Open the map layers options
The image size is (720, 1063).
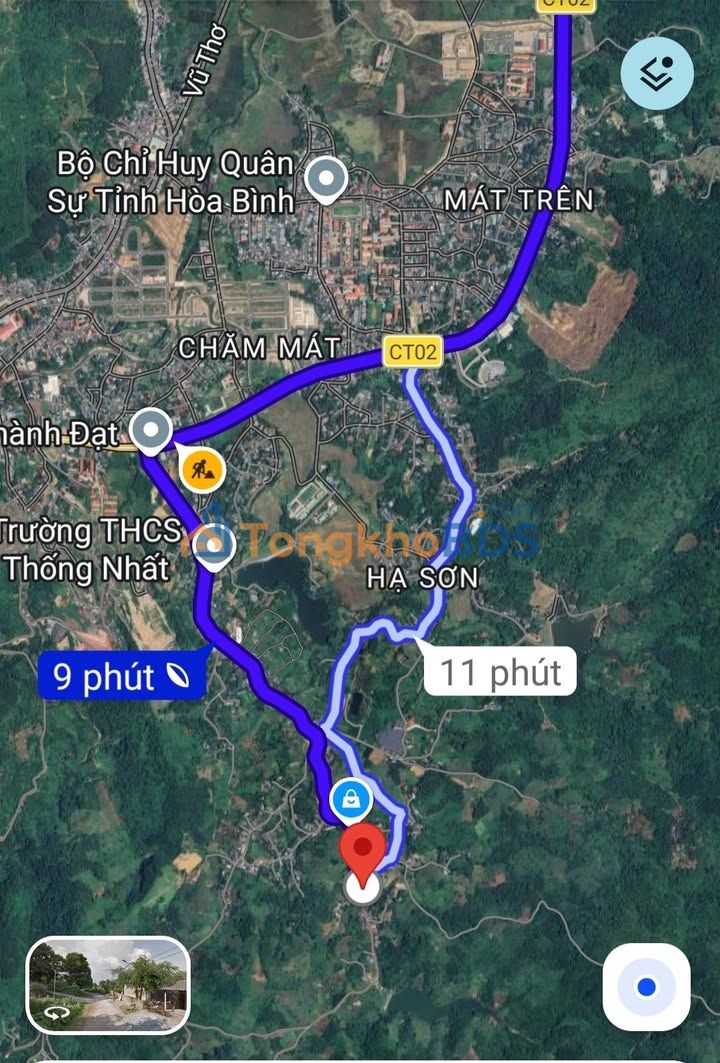click(x=657, y=74)
